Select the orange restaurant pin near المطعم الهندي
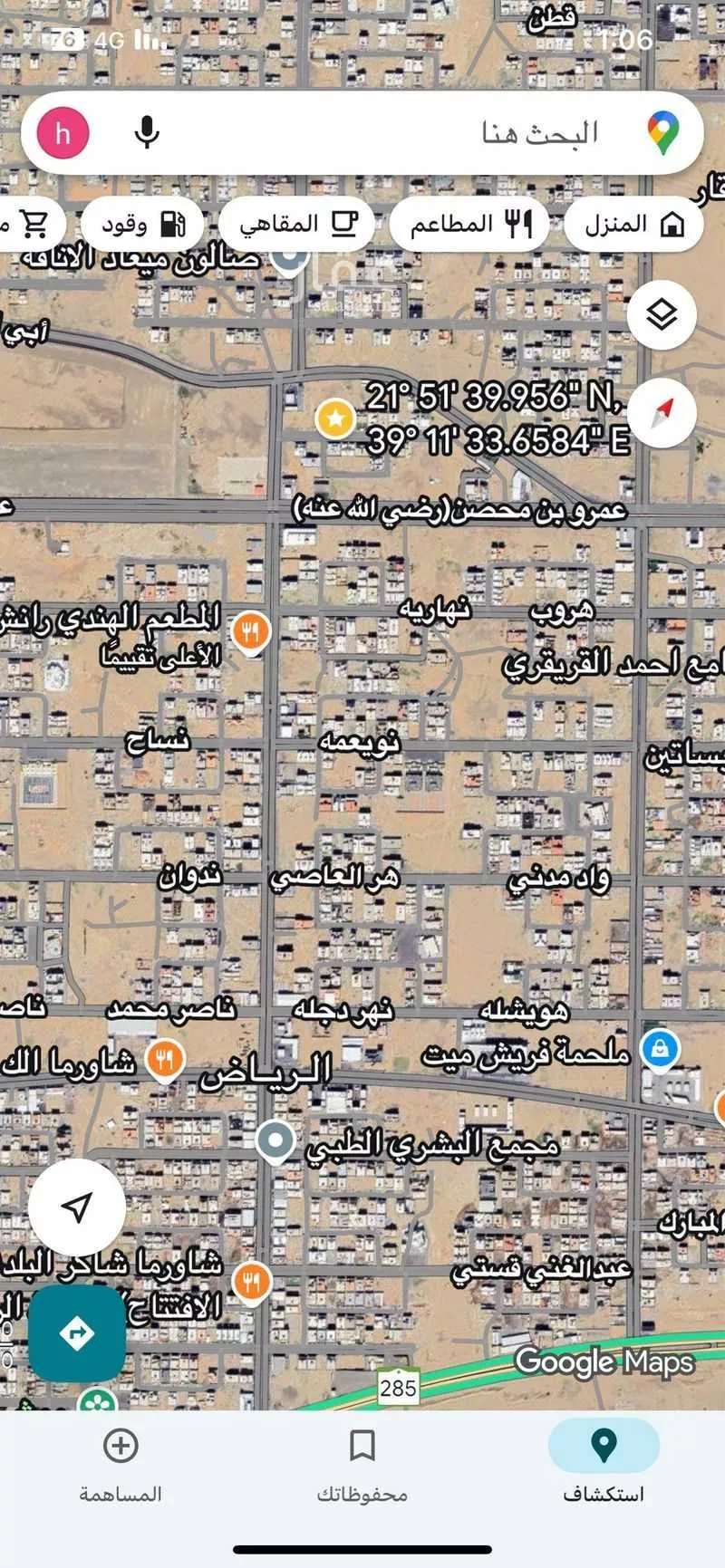725x1568 pixels. click(x=251, y=631)
